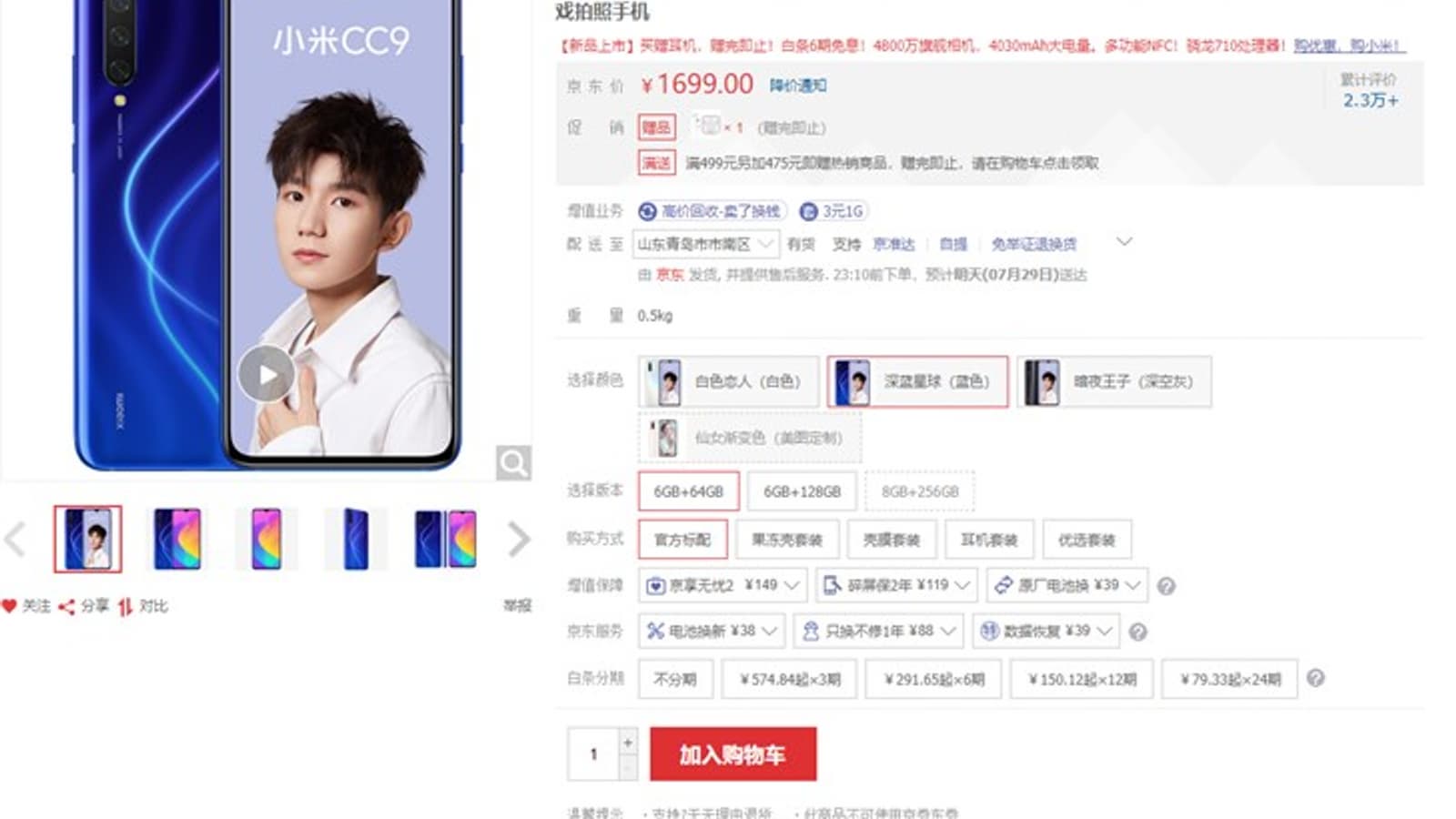Viewport: 1456px width, 819px height.
Task: Select the 6GB+128GB version
Action: [802, 491]
